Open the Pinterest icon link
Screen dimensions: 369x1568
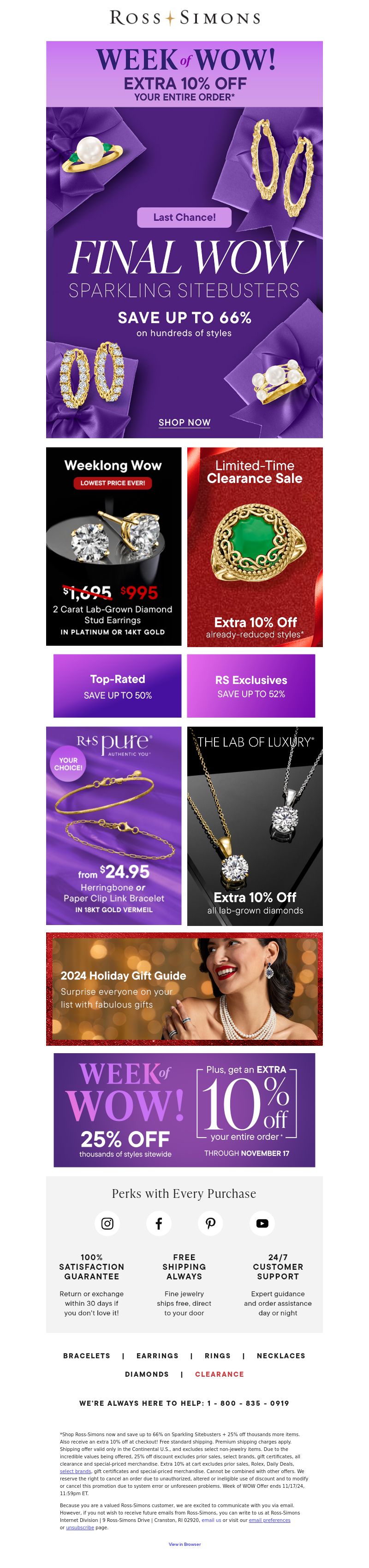click(x=211, y=1223)
